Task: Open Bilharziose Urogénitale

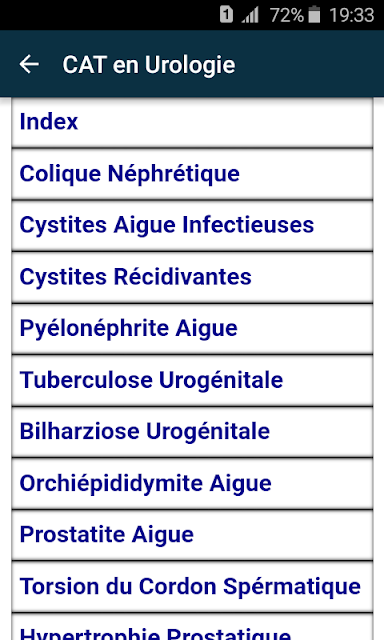Action: pyautogui.click(x=192, y=431)
